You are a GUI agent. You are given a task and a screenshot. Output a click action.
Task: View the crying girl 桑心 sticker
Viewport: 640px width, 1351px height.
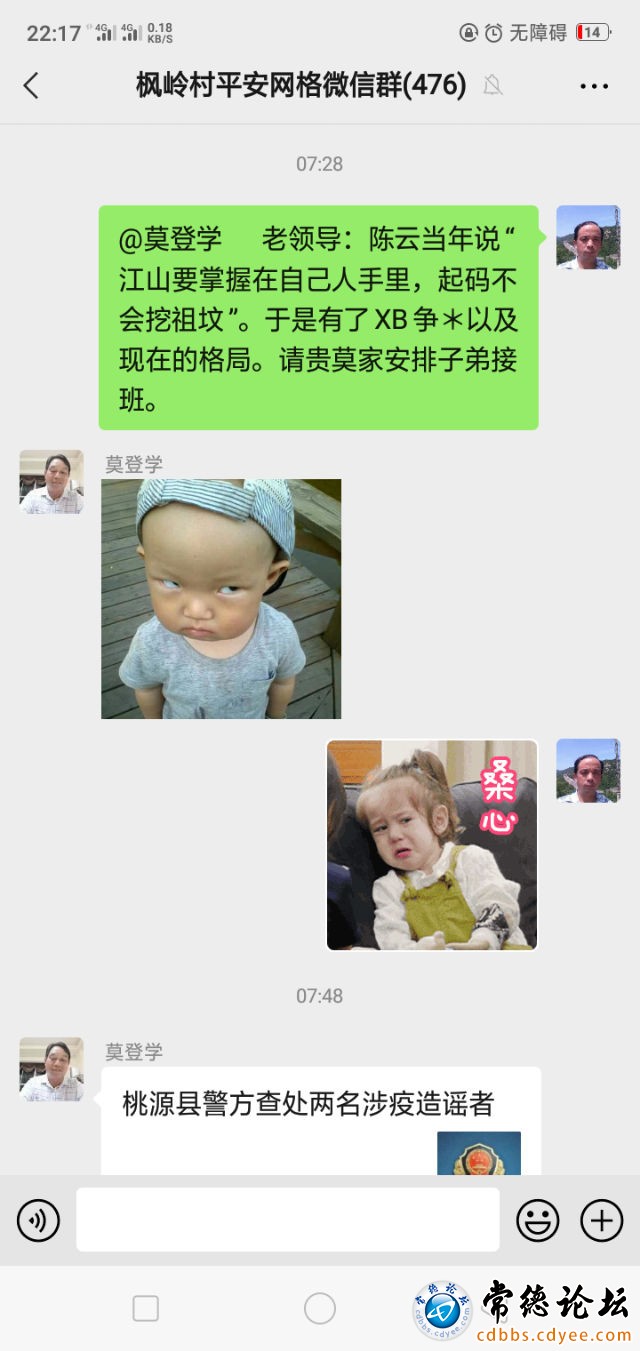432,845
